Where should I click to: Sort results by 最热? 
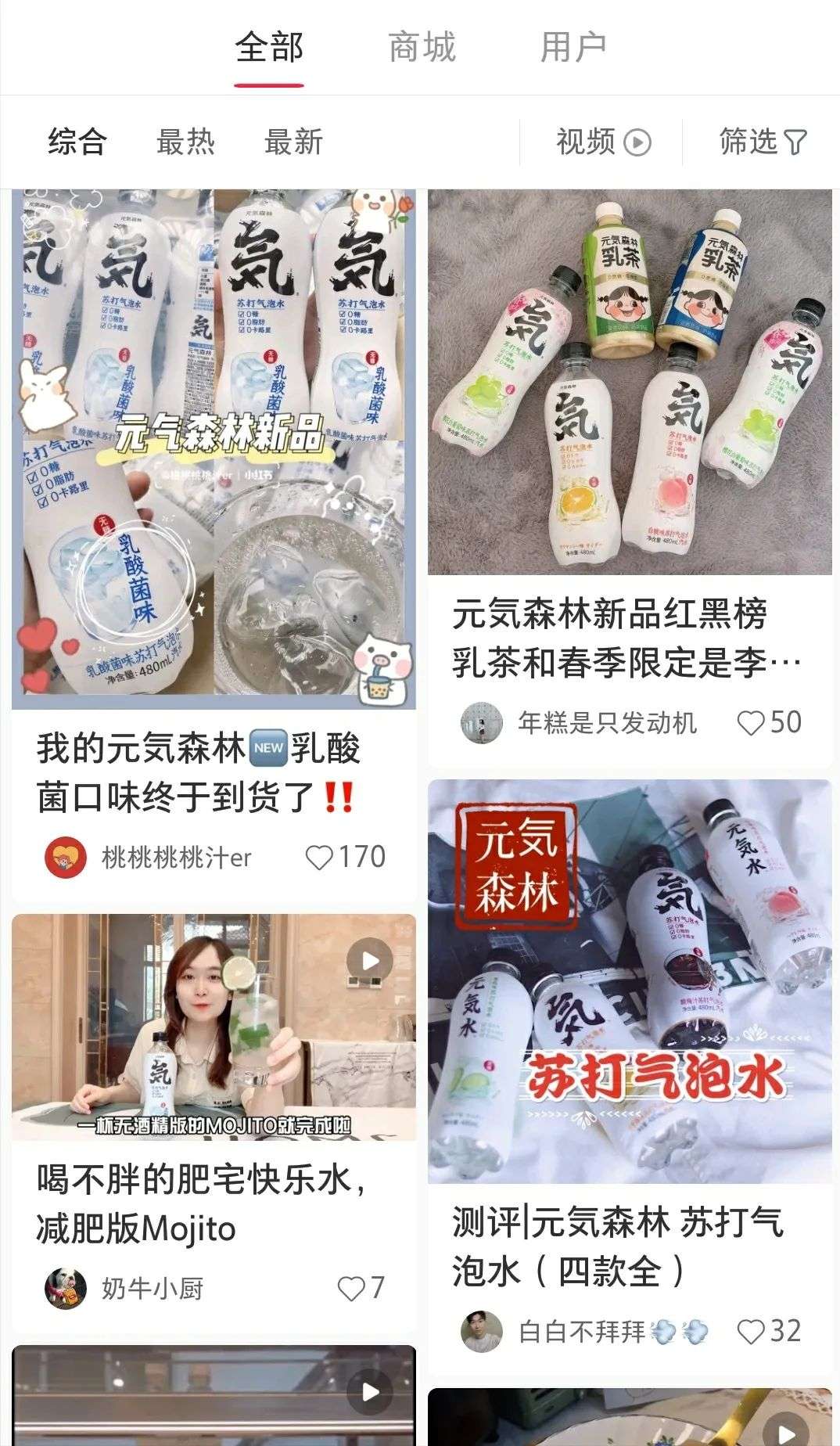tap(185, 142)
